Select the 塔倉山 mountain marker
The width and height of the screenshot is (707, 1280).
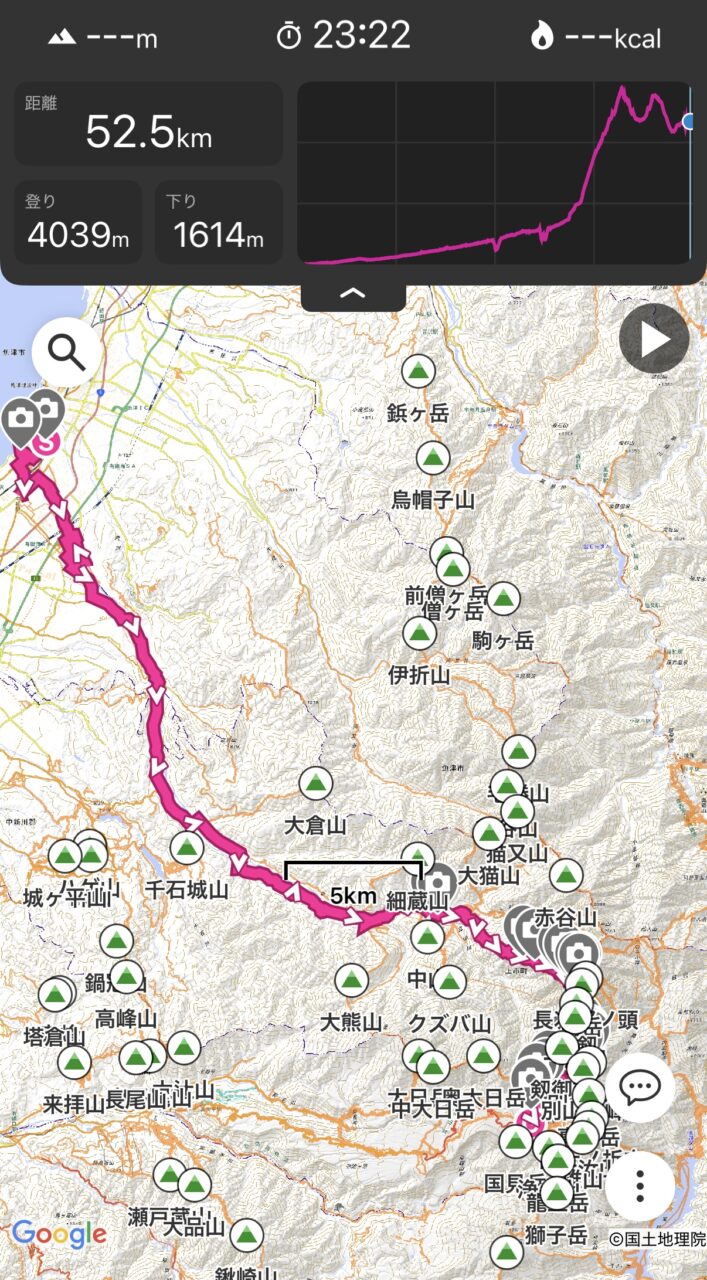54,995
